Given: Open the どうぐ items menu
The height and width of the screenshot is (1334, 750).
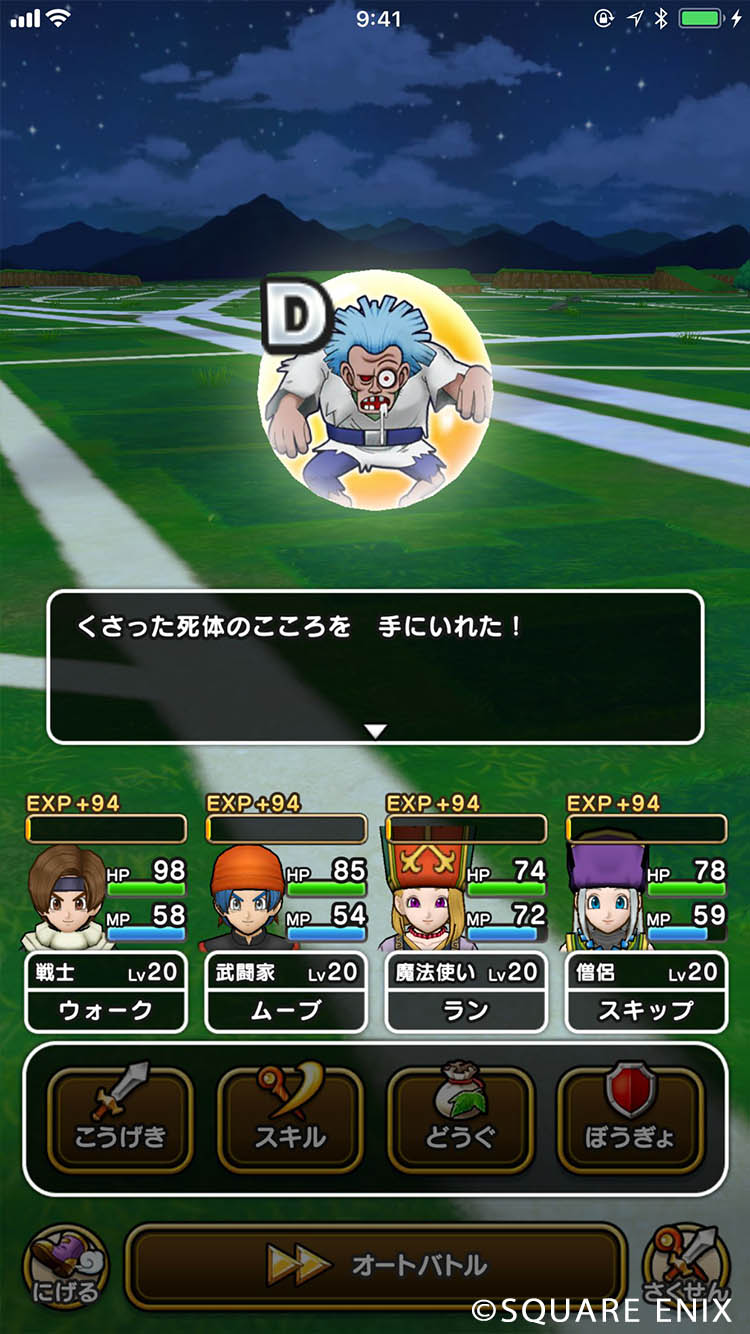Looking at the screenshot, I should click(460, 1119).
